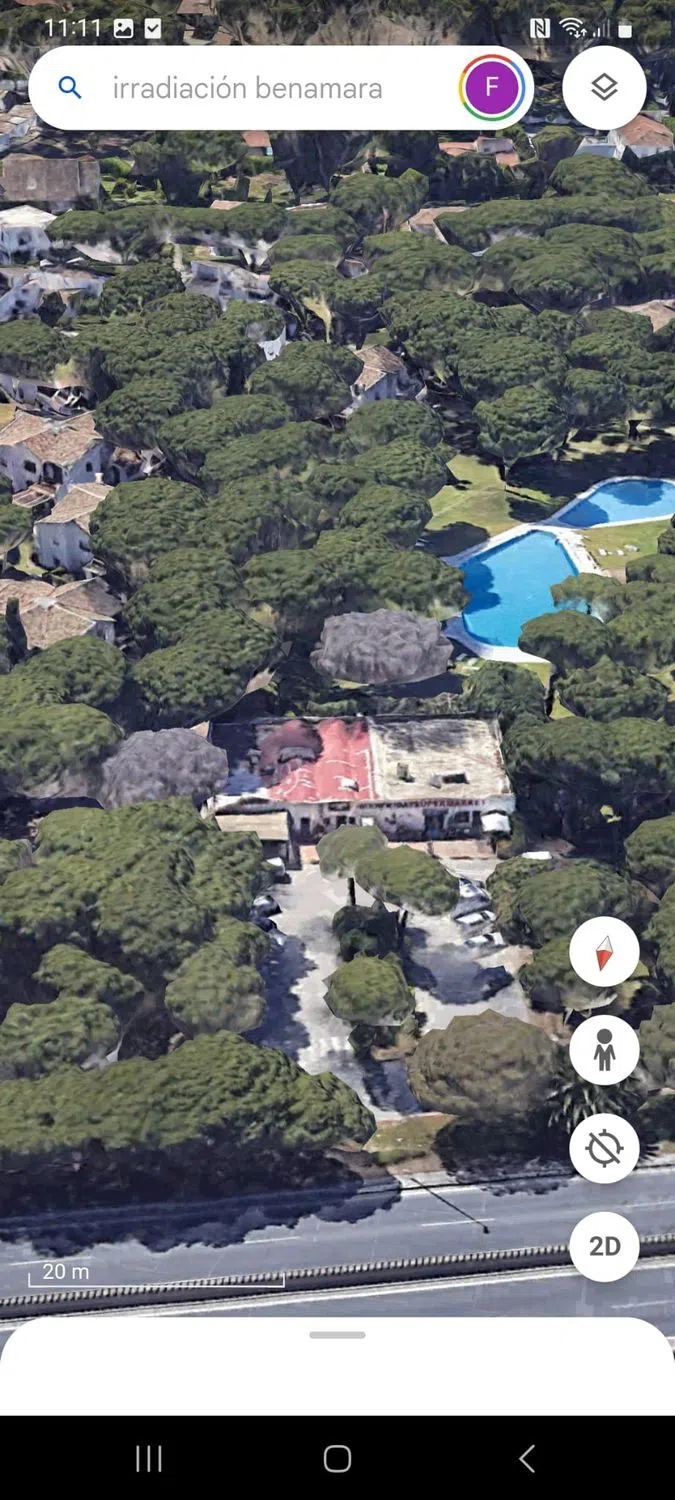Viewport: 675px width, 1500px height.
Task: Switch the map to 2D view
Action: tap(604, 1246)
